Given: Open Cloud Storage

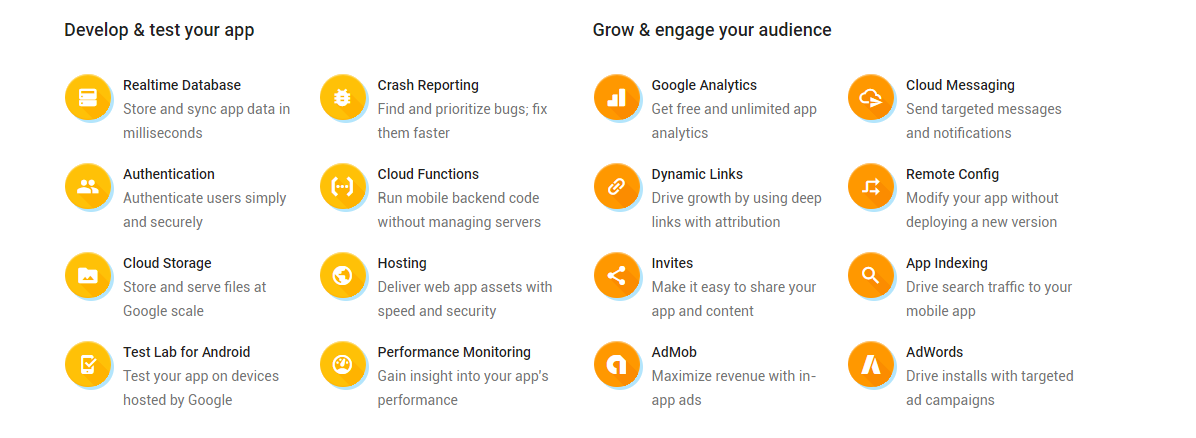Looking at the screenshot, I should click(x=166, y=264).
